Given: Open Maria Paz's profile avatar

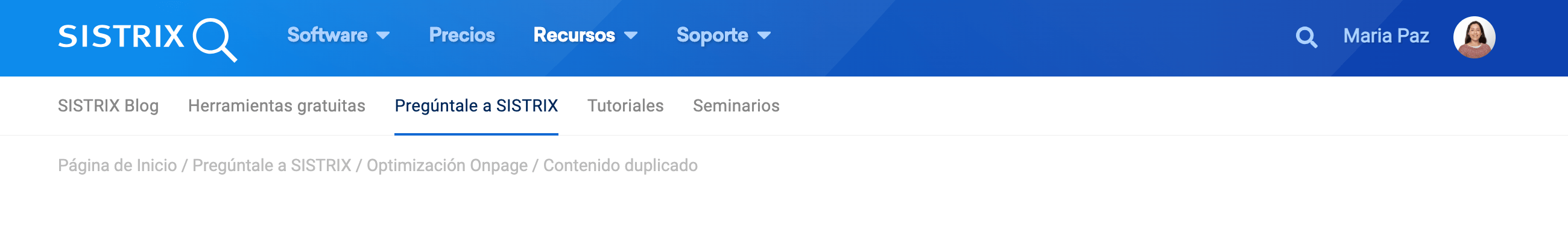Looking at the screenshot, I should (1474, 37).
